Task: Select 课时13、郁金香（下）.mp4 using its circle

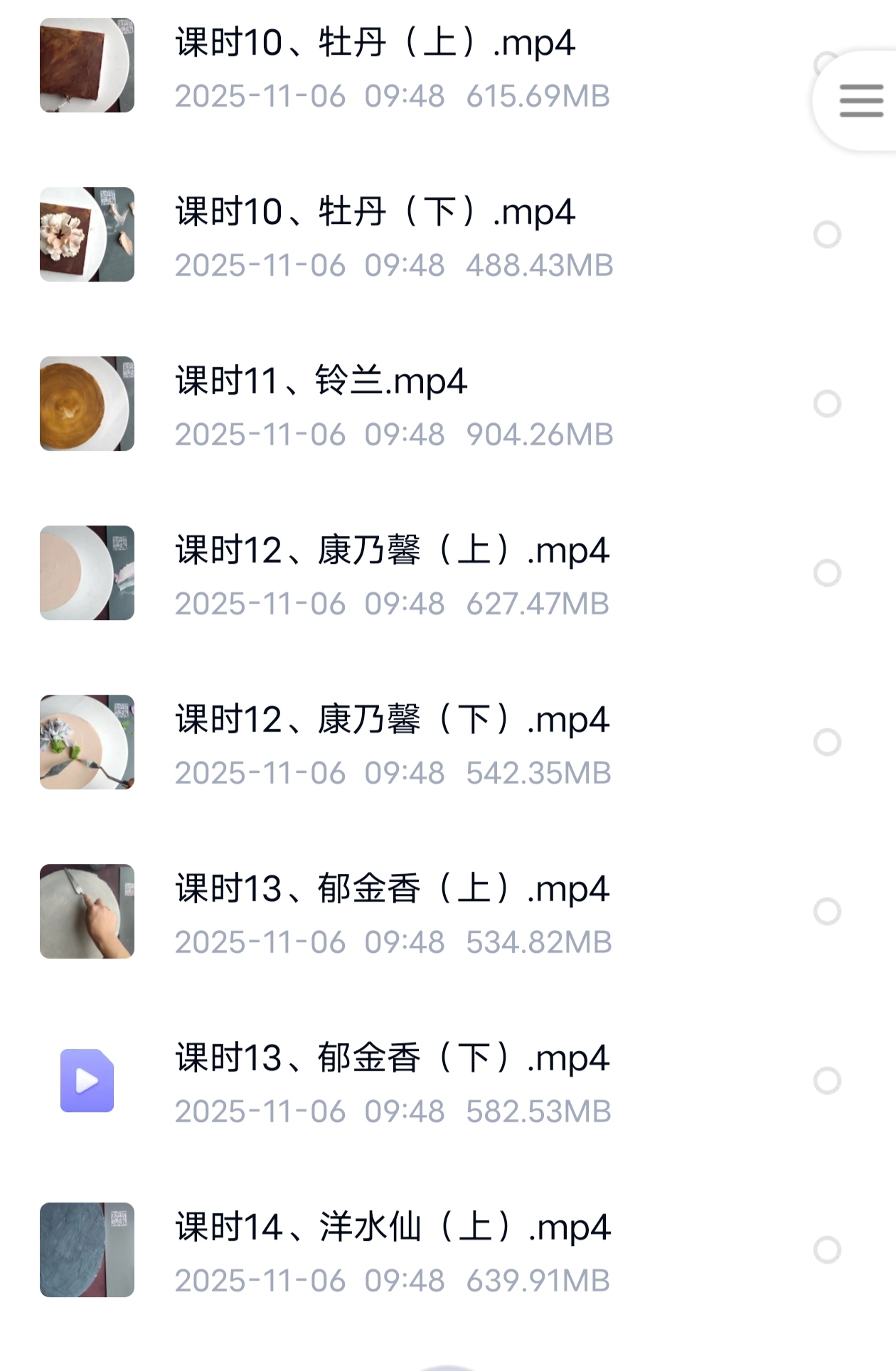Action: click(x=827, y=1081)
